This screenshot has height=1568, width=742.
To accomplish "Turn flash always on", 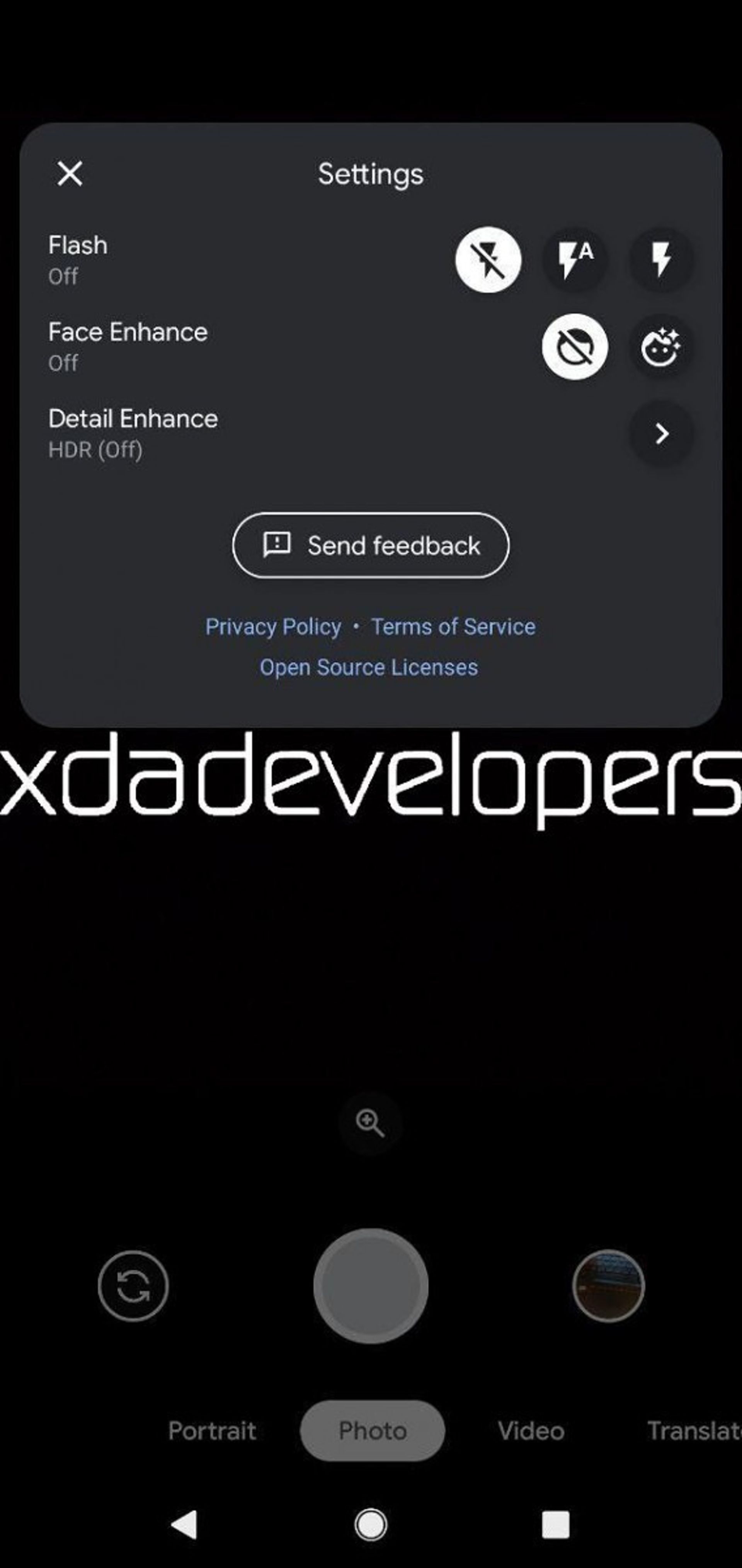I will click(661, 260).
